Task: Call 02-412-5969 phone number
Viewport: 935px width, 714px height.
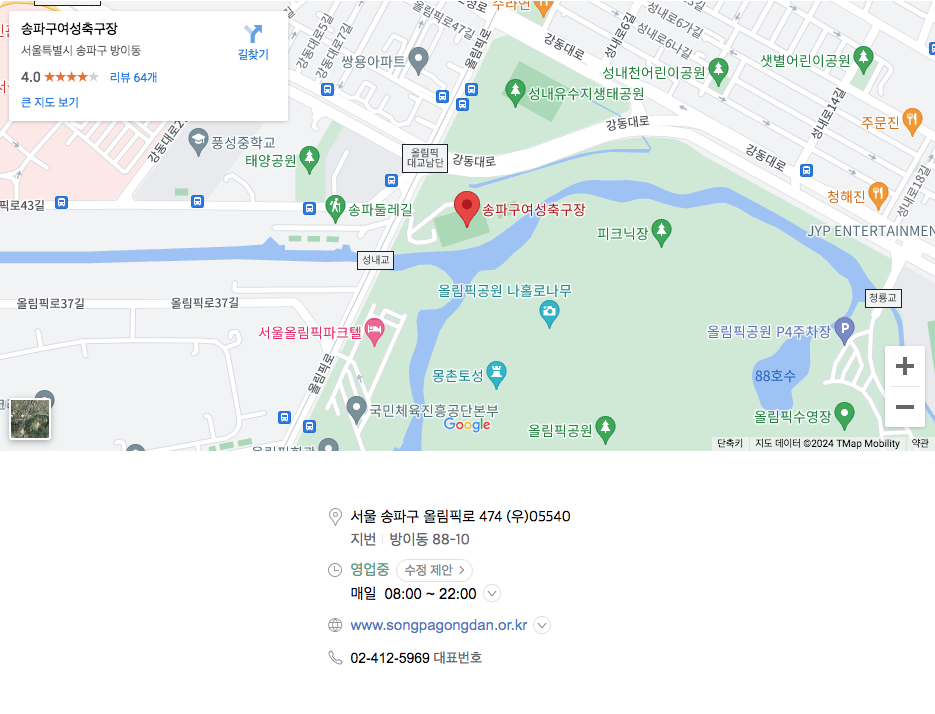Action: click(x=390, y=658)
